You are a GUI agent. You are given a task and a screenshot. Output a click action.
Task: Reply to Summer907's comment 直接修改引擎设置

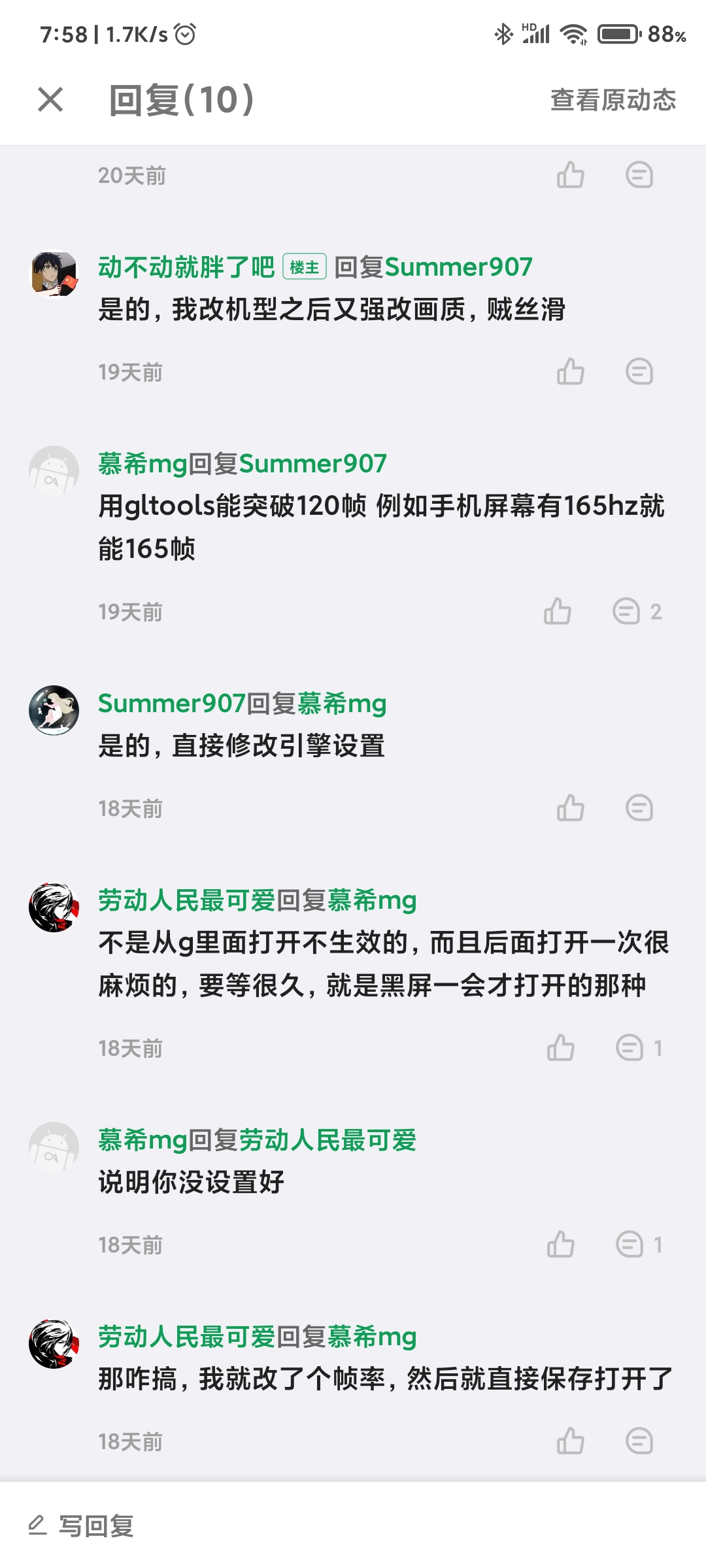[x=639, y=808]
